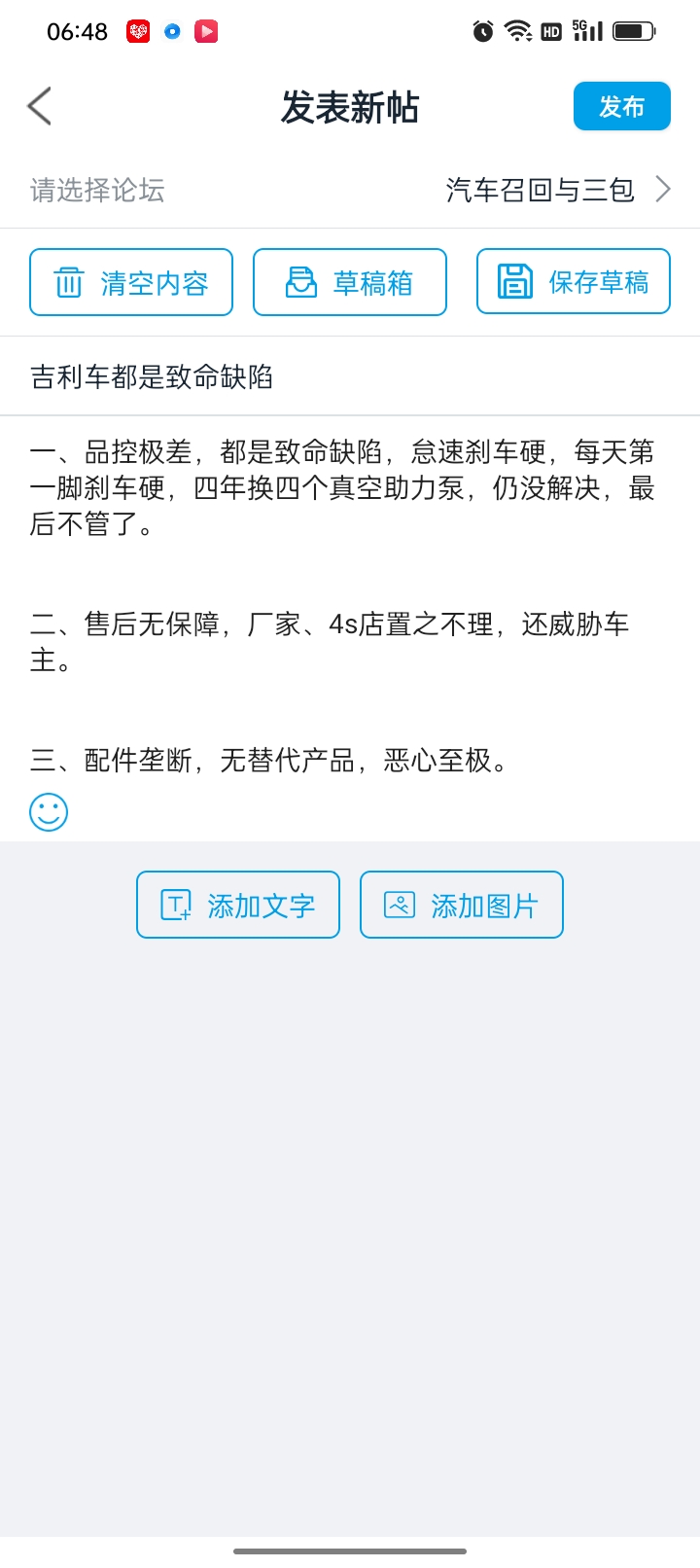Open the emoji smiley picker
The height and width of the screenshot is (1568, 700).
(x=49, y=812)
